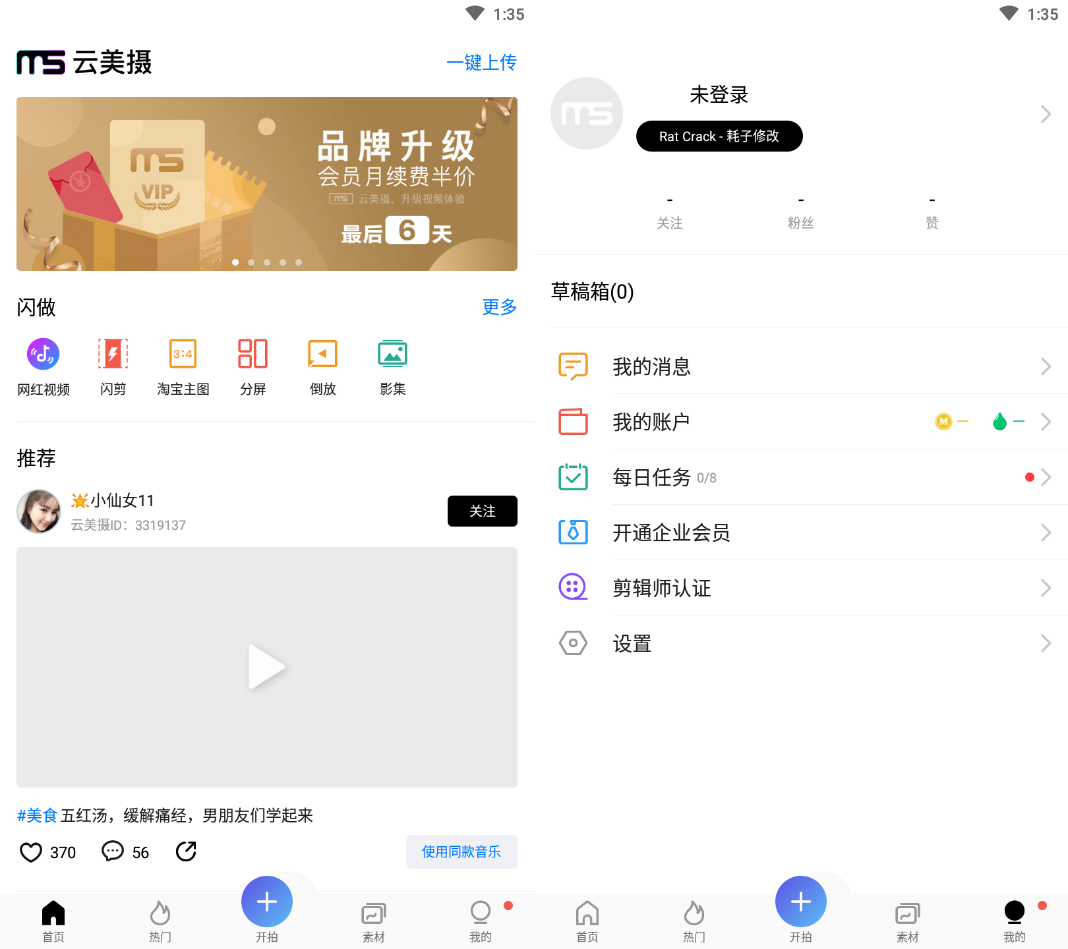Open the 网红视频 tool
Image resolution: width=1068 pixels, height=949 pixels.
point(43,365)
